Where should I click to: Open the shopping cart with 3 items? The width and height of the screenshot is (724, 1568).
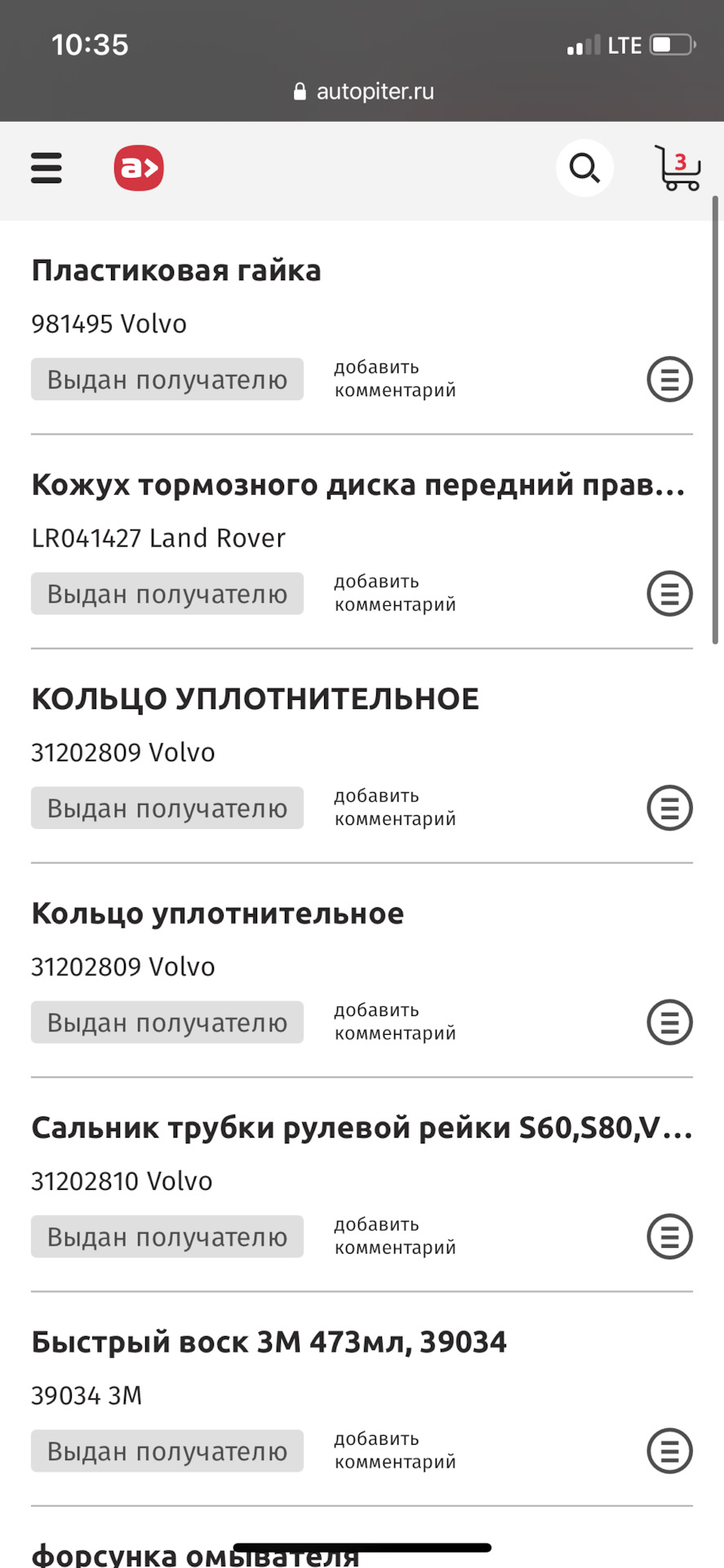click(x=677, y=169)
